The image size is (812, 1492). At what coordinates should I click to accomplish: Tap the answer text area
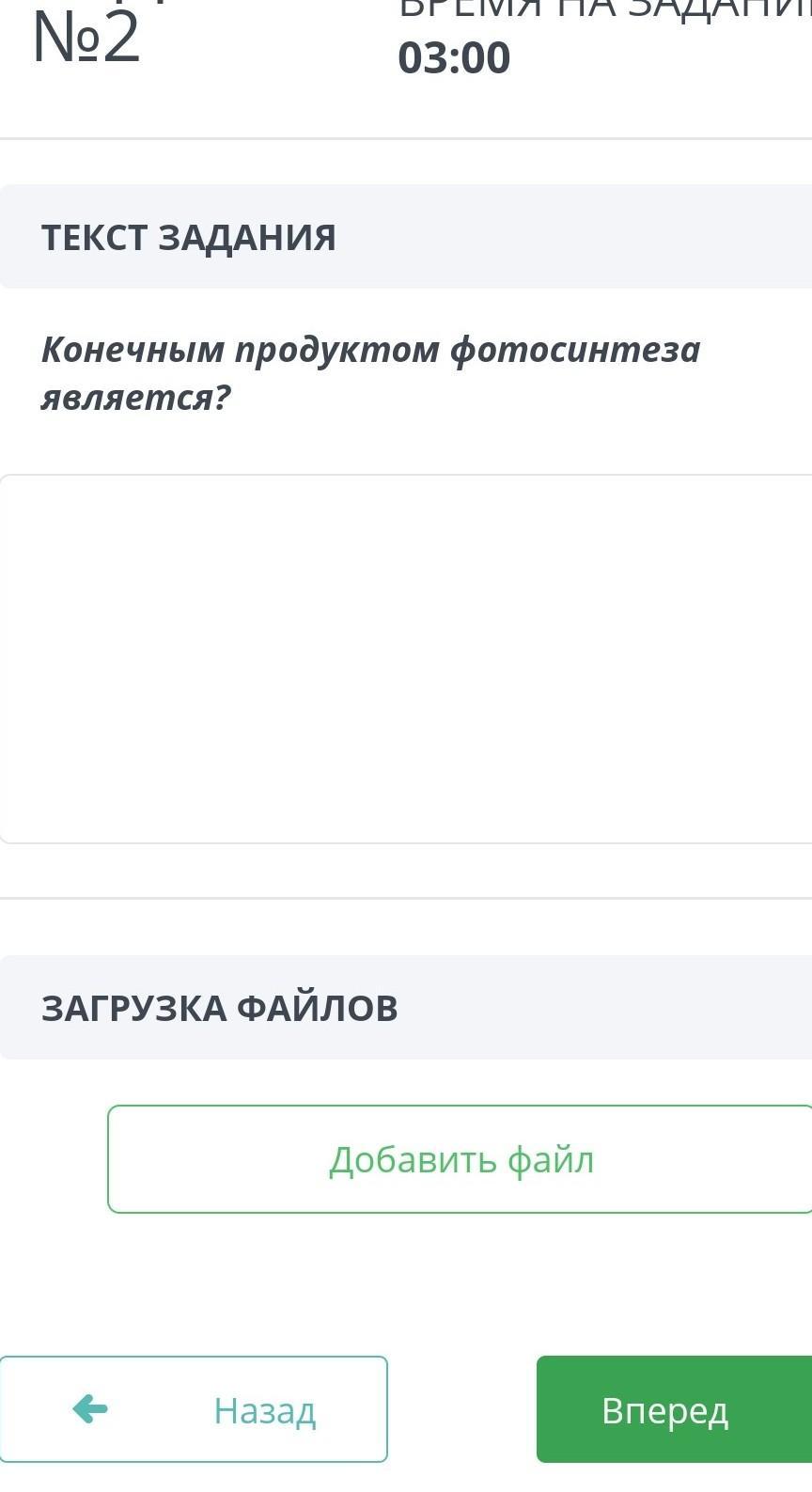tap(406, 659)
